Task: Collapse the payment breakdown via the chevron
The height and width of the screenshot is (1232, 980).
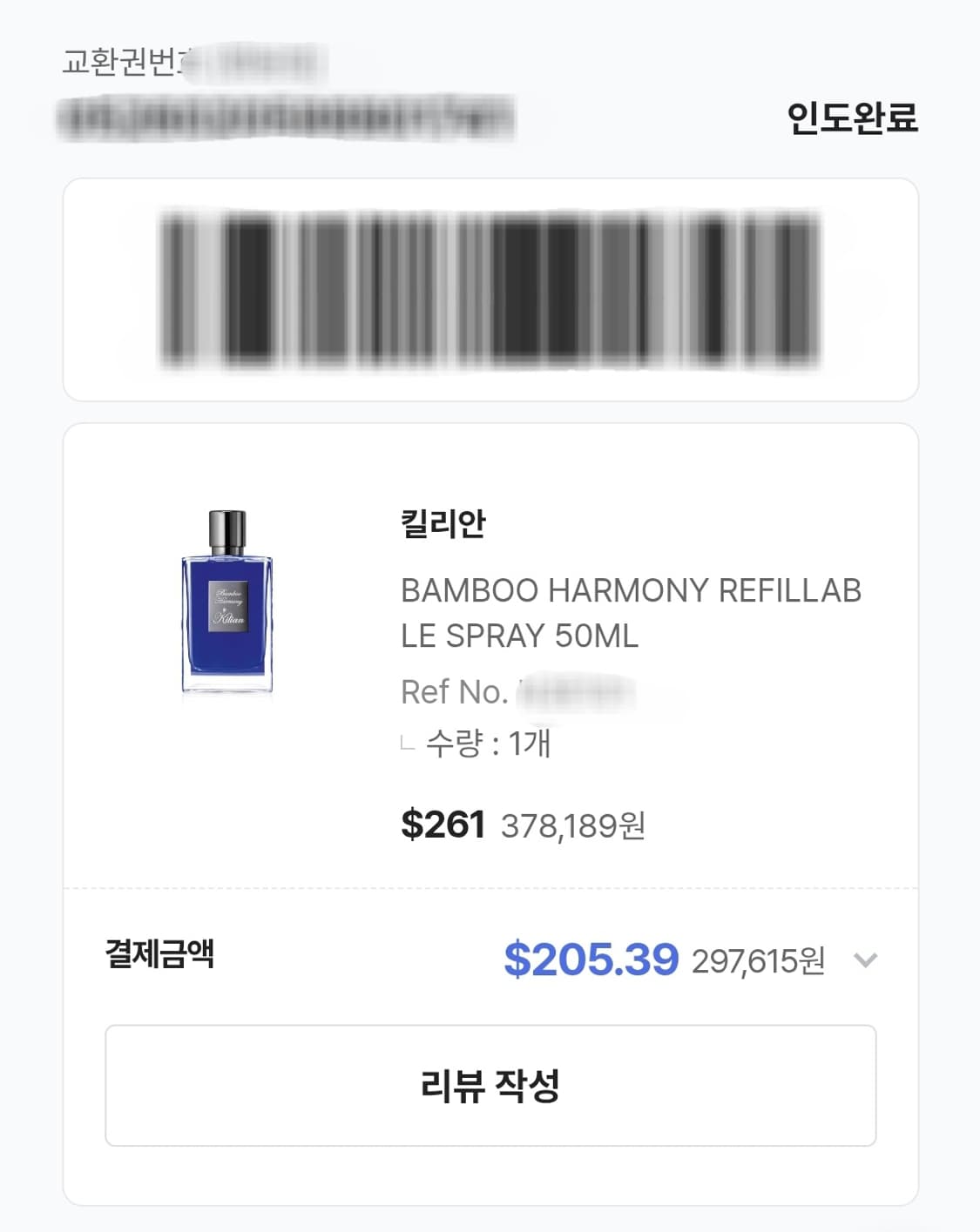Action: click(x=864, y=959)
